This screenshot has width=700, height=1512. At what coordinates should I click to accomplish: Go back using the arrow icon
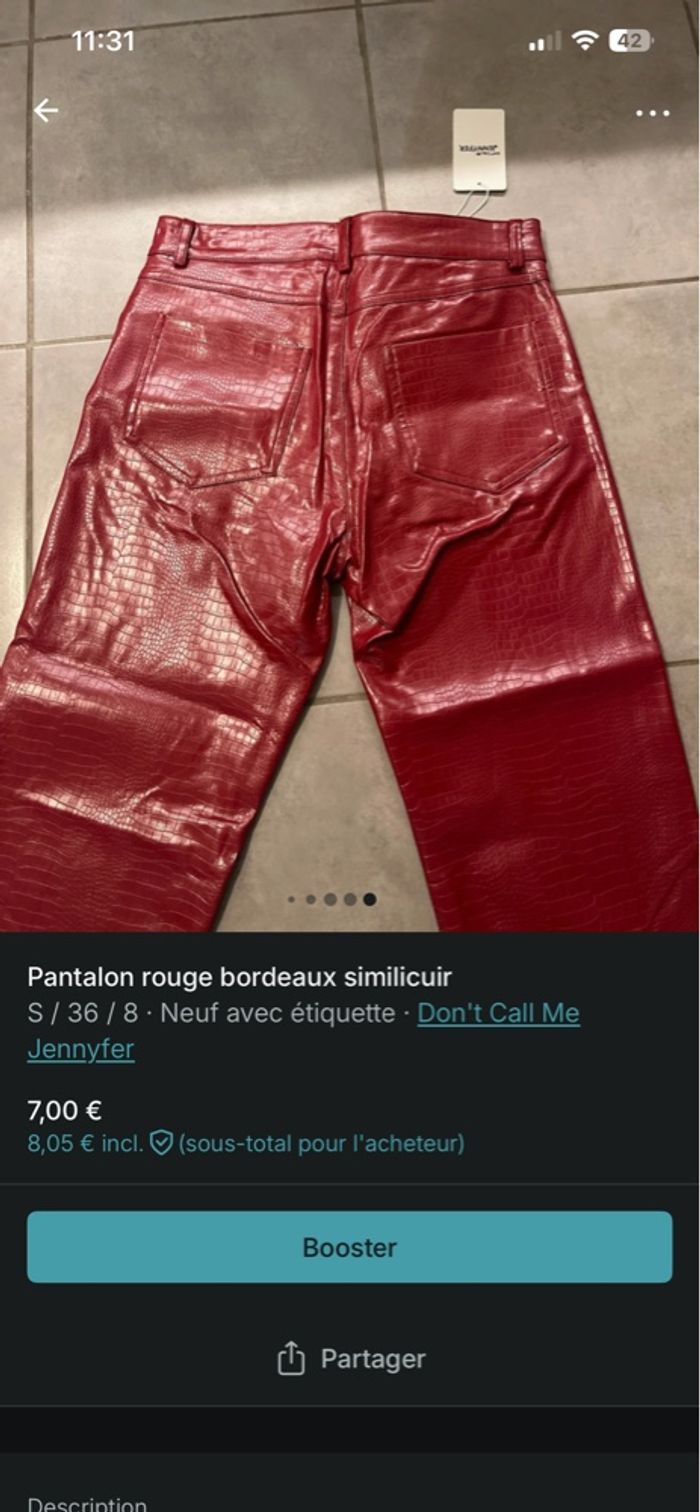(46, 111)
